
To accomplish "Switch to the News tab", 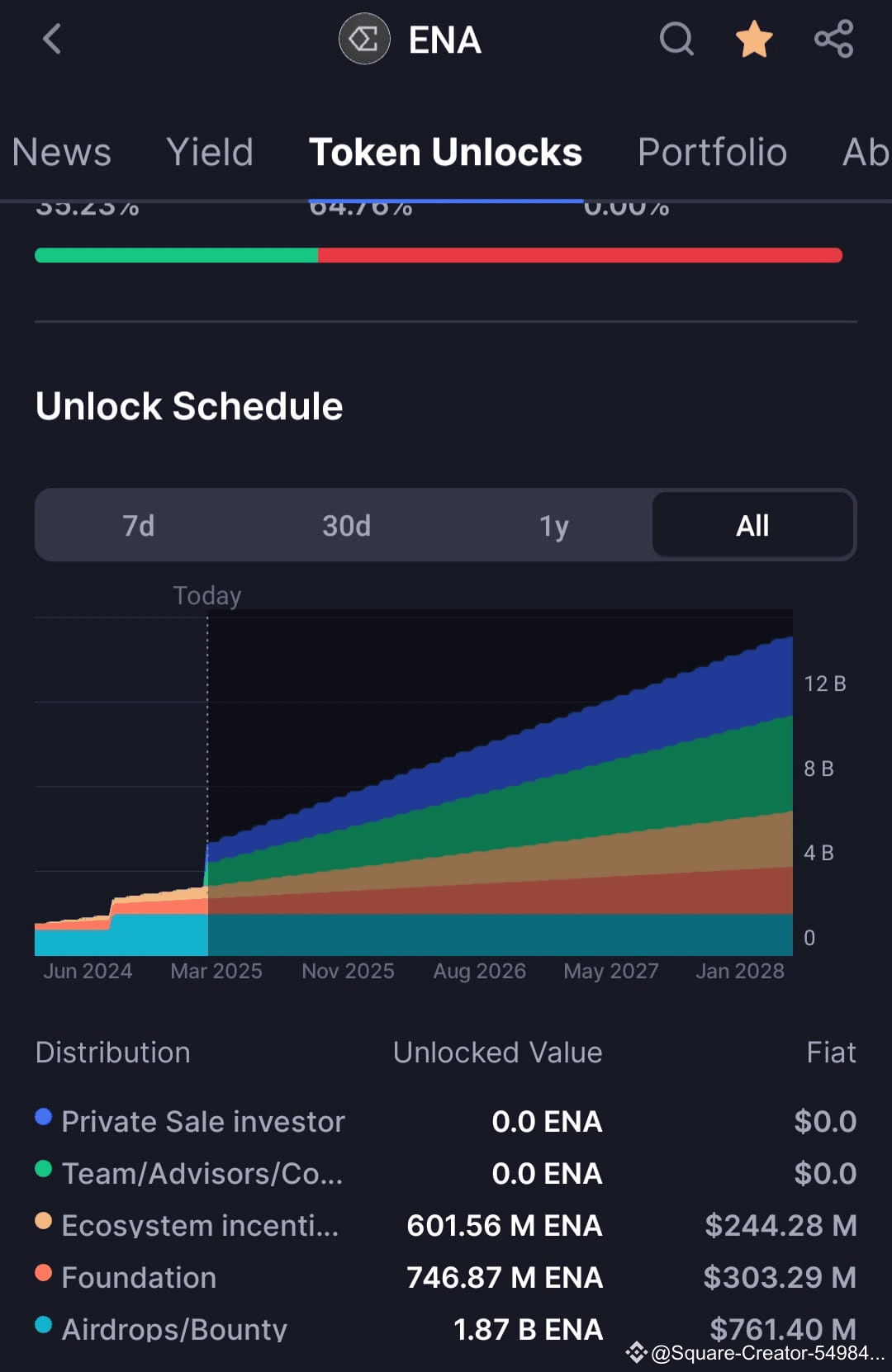I will click(x=62, y=153).
